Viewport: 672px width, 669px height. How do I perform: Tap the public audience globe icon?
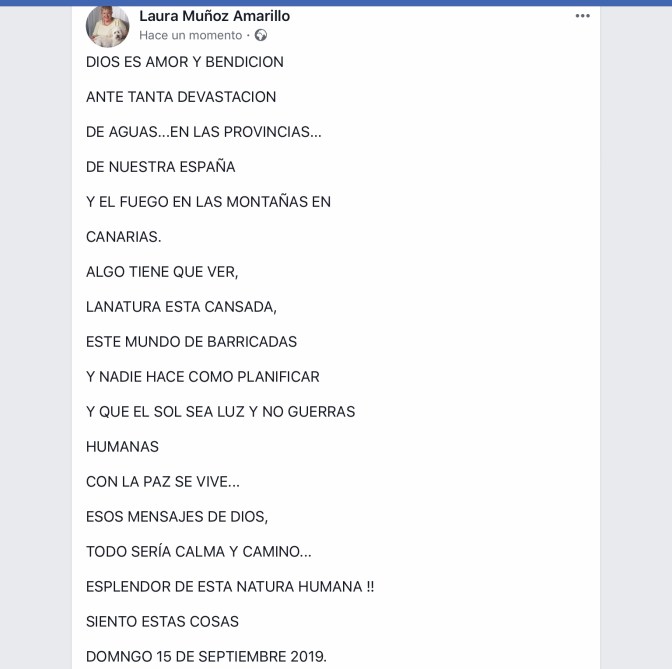[x=261, y=35]
